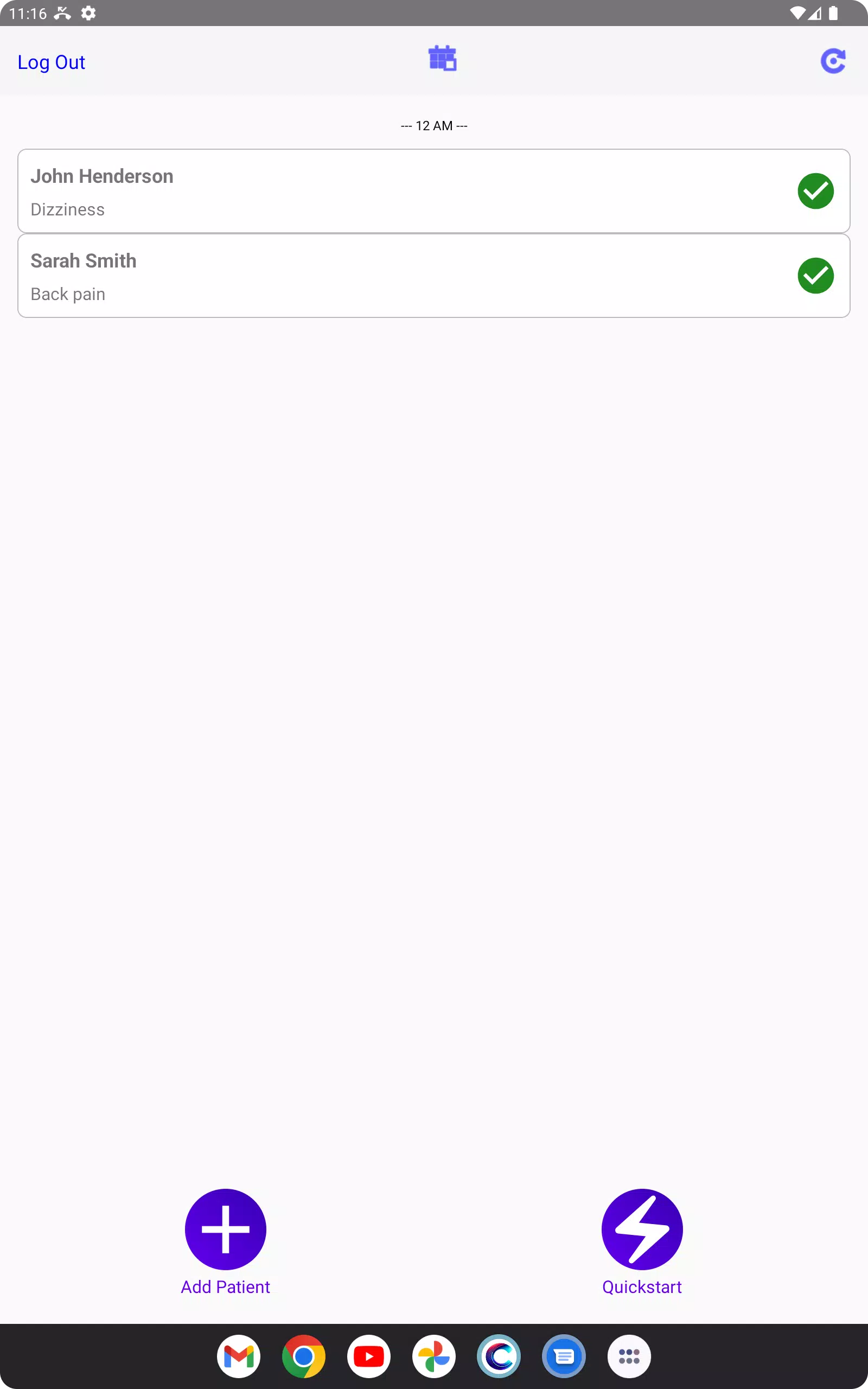Viewport: 868px width, 1389px height.
Task: Open John Henderson's patient card
Action: click(402, 191)
